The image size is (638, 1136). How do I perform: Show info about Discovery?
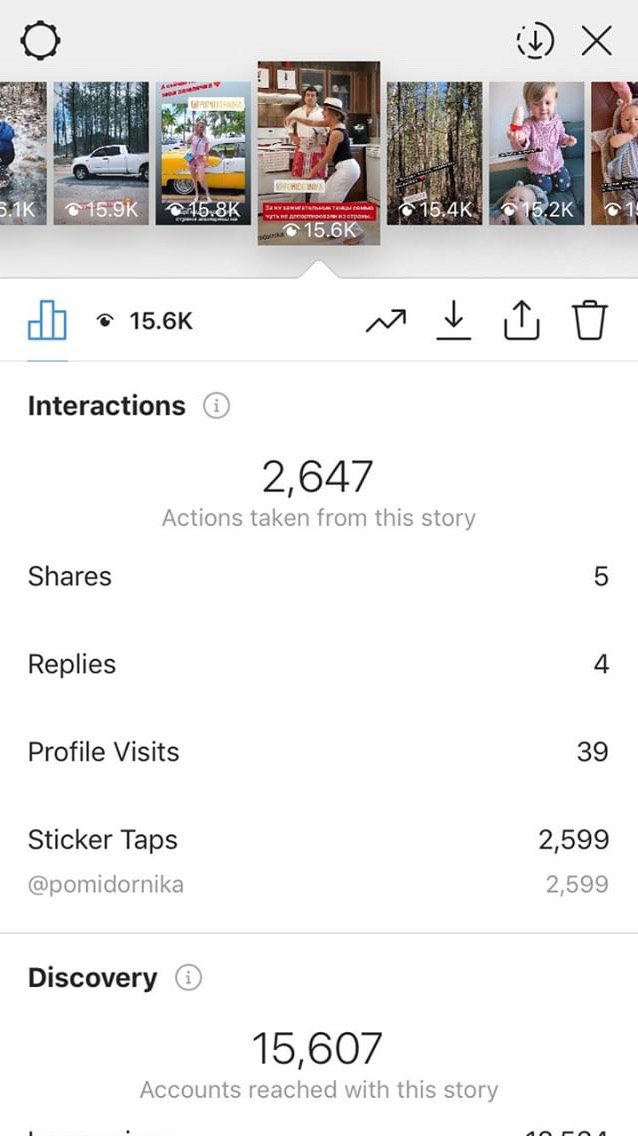188,978
